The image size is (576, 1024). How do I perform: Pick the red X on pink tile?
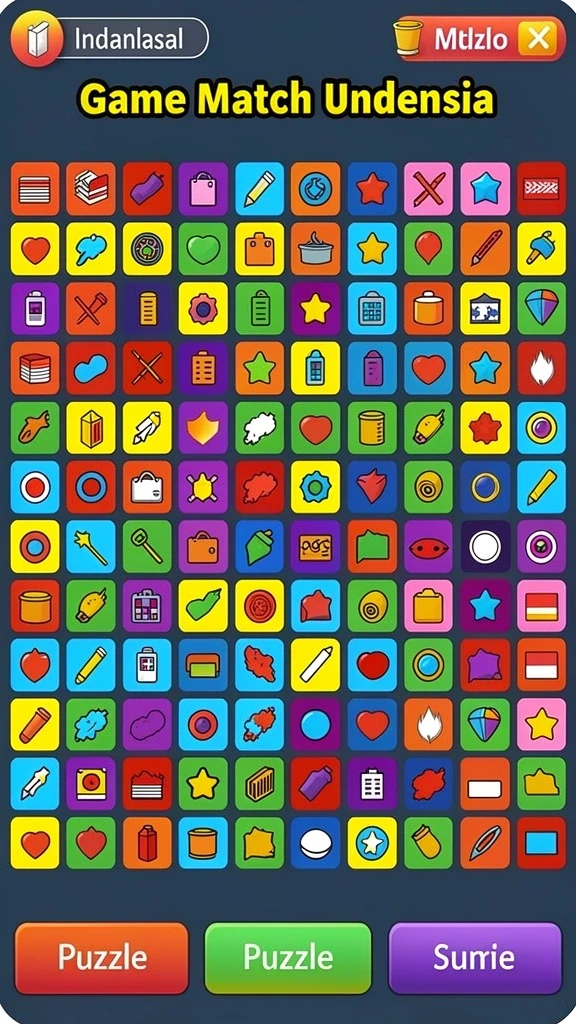(428, 189)
